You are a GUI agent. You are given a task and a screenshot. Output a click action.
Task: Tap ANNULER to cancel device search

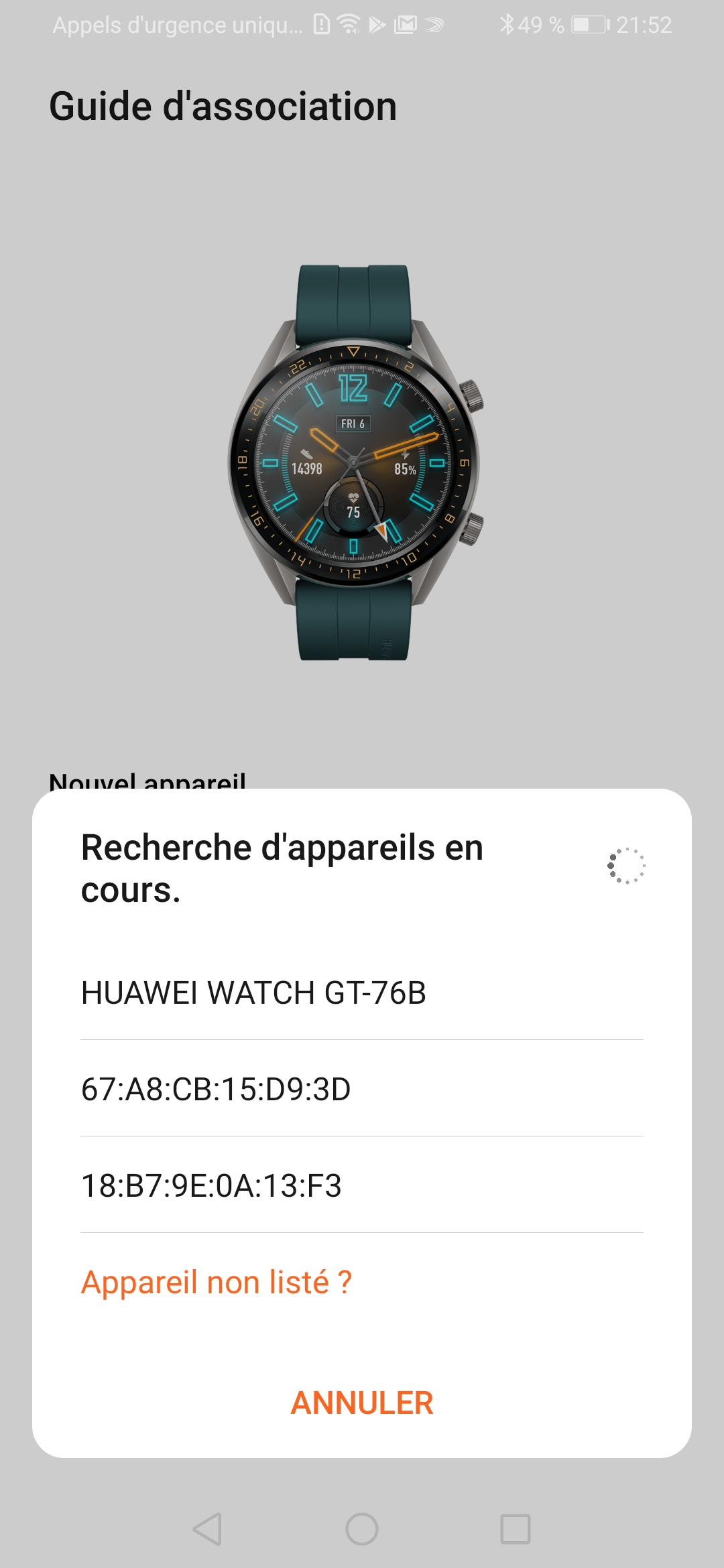click(x=362, y=1403)
